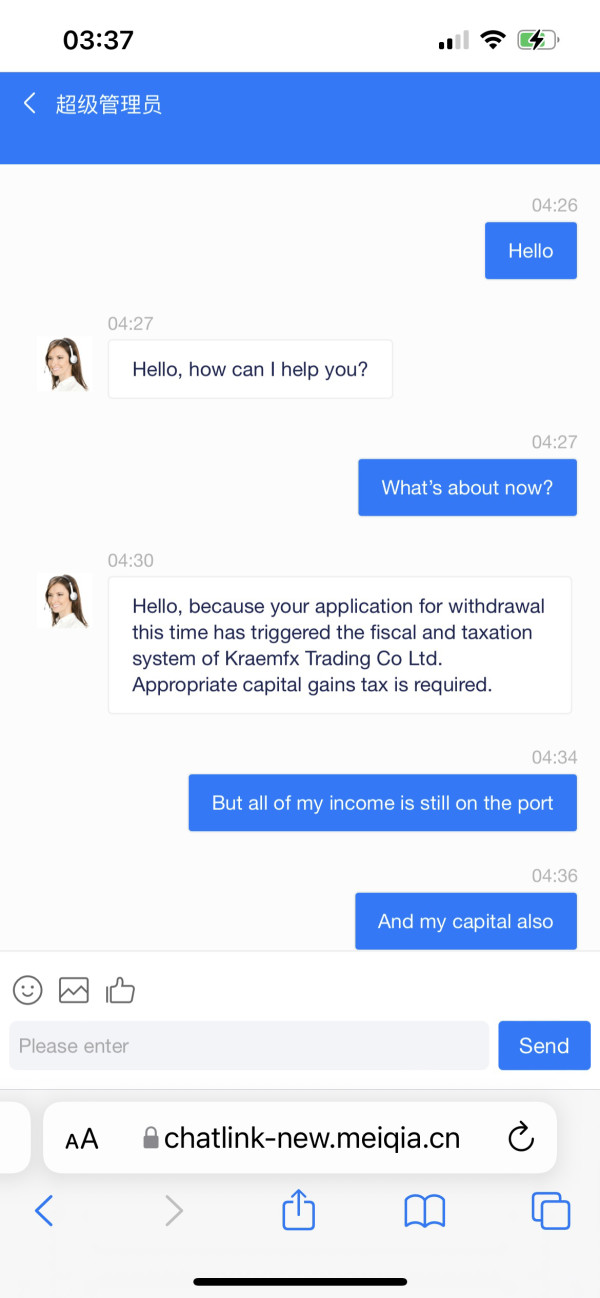This screenshot has height=1298, width=600.
Task: Focus the Please enter message field
Action: tap(249, 1046)
